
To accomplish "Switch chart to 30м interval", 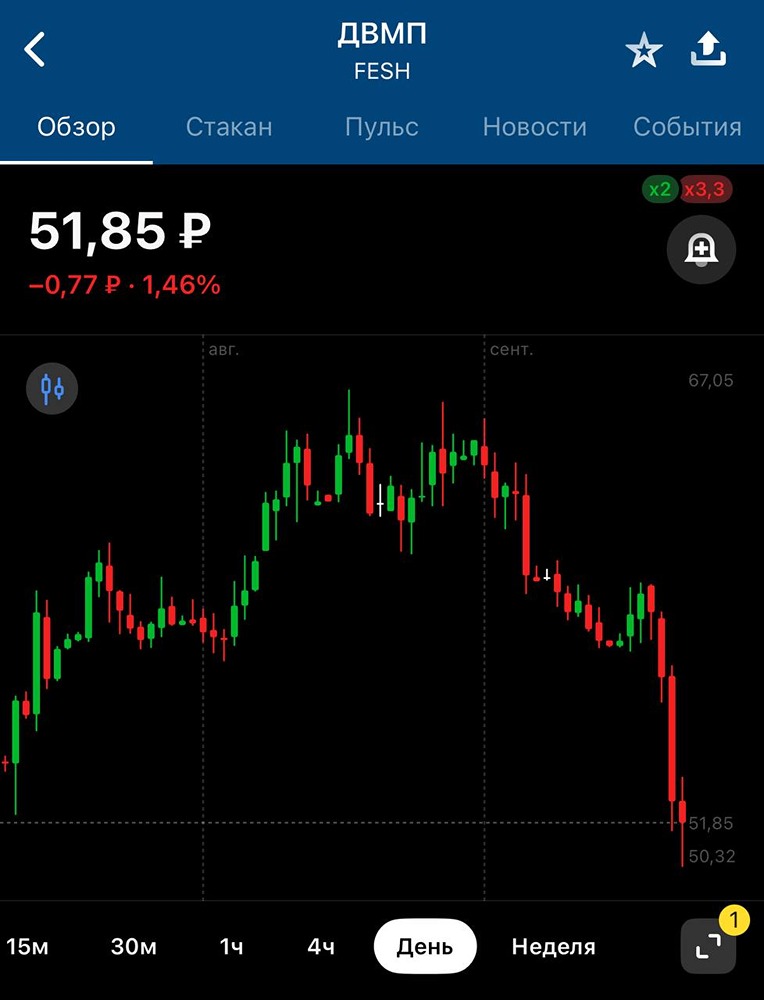I will [133, 946].
